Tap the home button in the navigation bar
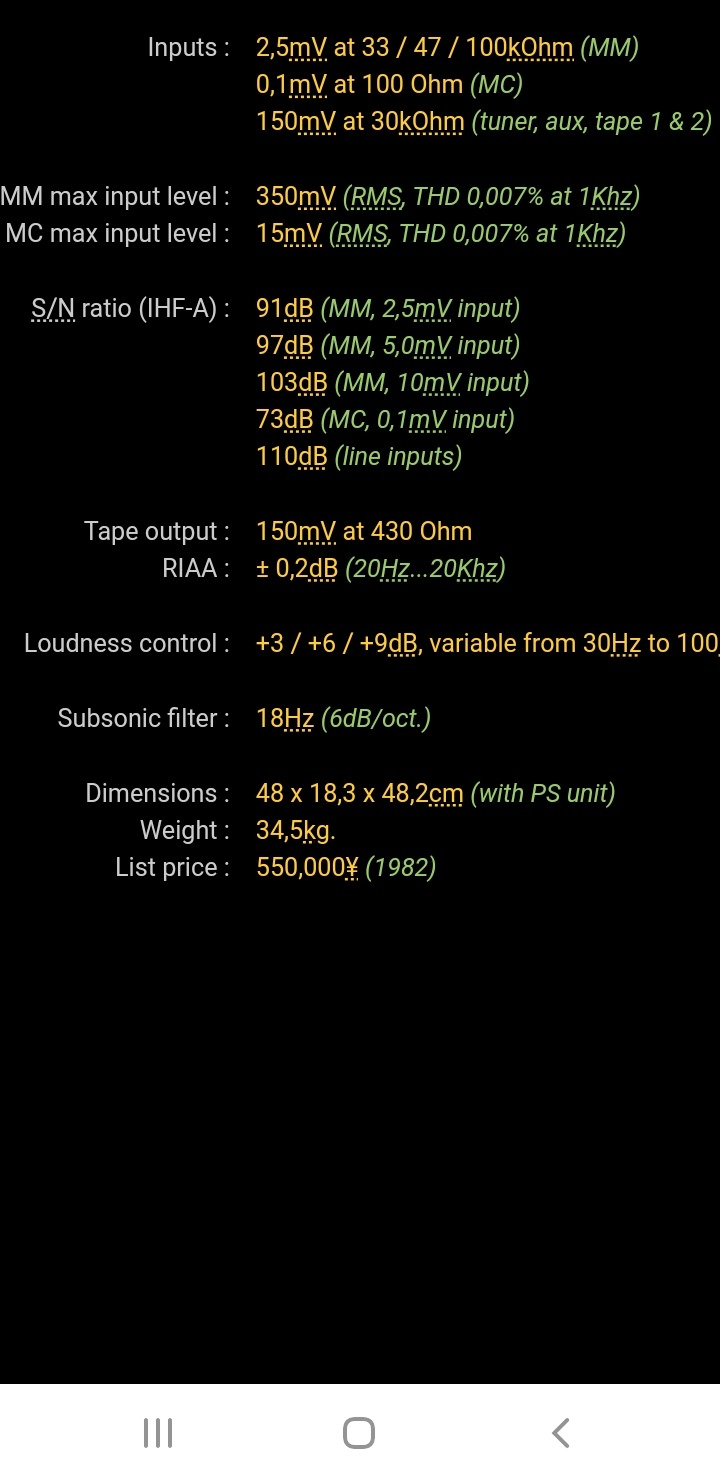This screenshot has width=720, height=1480. tap(359, 1433)
